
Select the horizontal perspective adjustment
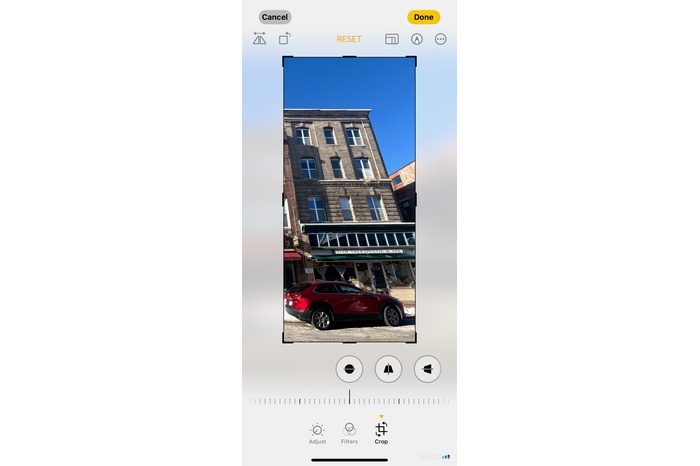(427, 368)
